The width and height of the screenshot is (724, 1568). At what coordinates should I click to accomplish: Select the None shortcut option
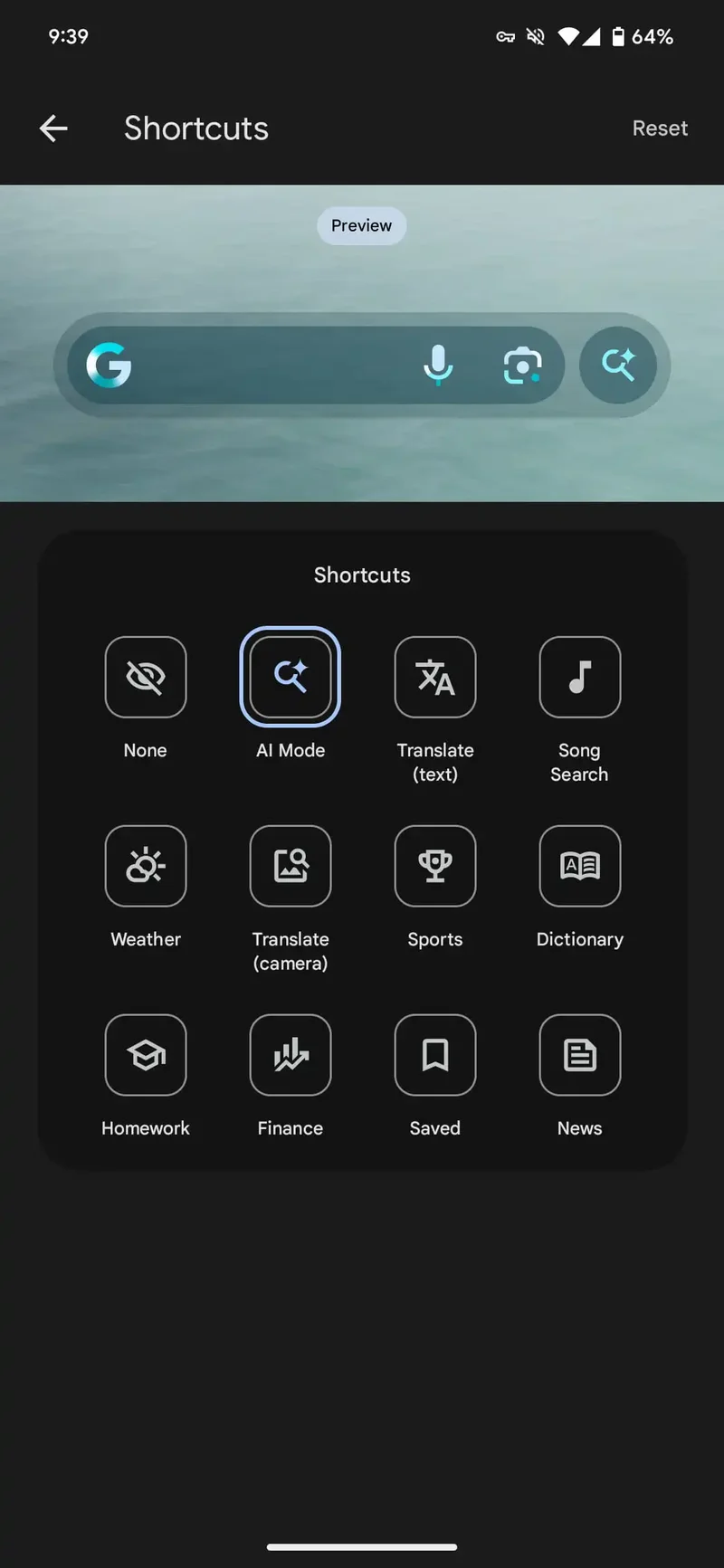click(x=146, y=677)
